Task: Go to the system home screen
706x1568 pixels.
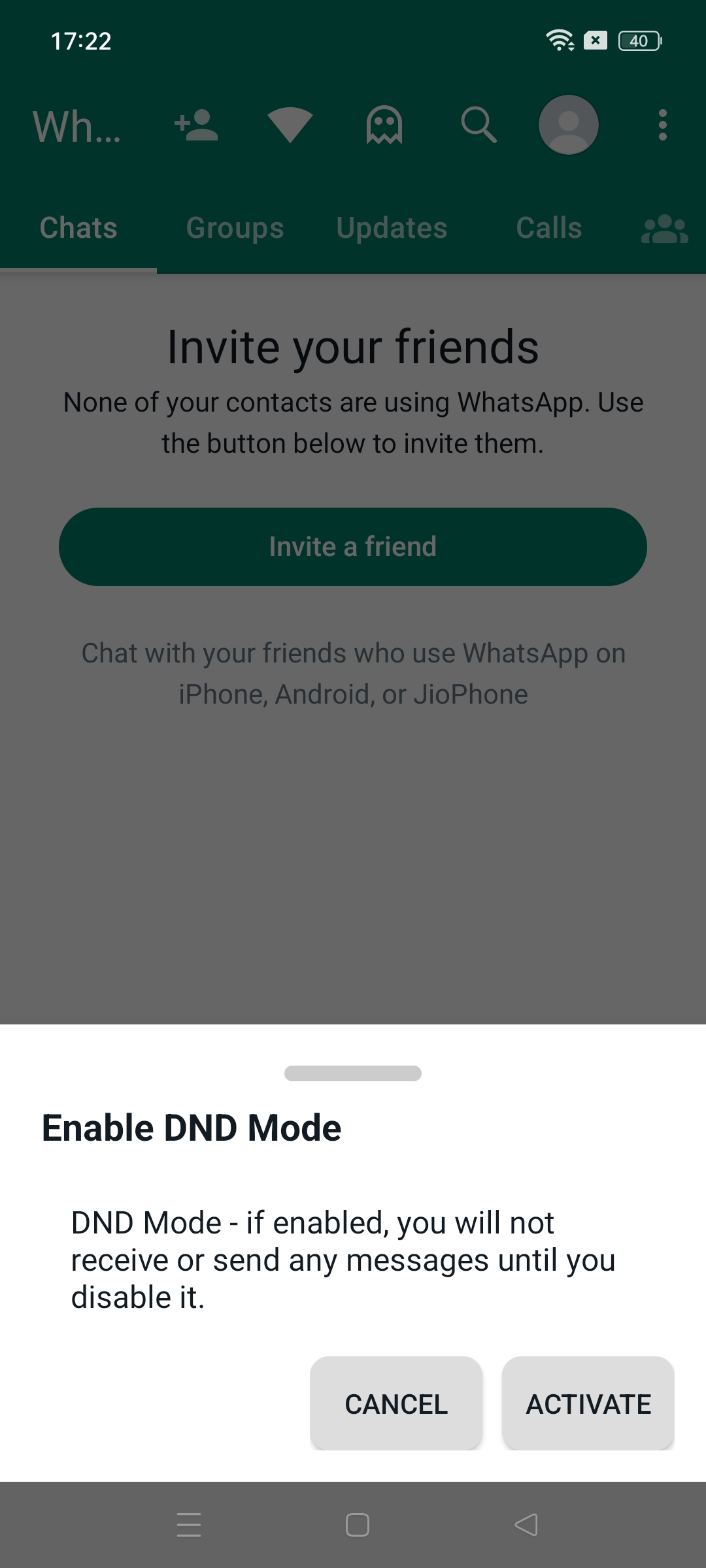Action: (358, 1525)
